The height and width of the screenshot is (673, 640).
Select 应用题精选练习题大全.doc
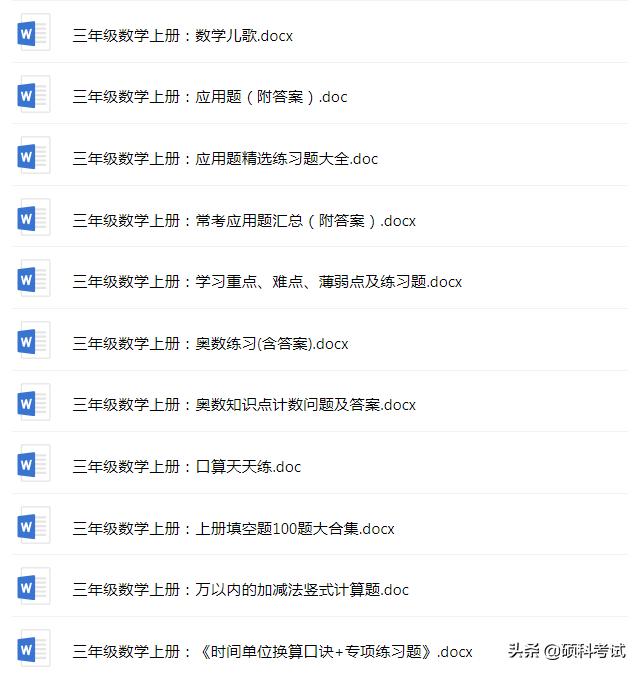click(x=225, y=159)
